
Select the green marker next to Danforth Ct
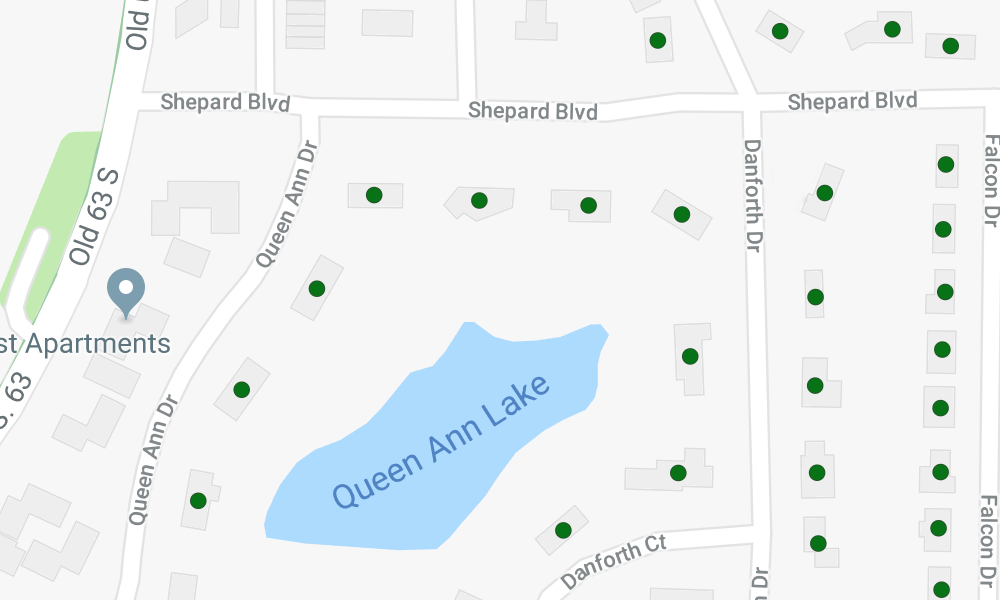(x=563, y=530)
